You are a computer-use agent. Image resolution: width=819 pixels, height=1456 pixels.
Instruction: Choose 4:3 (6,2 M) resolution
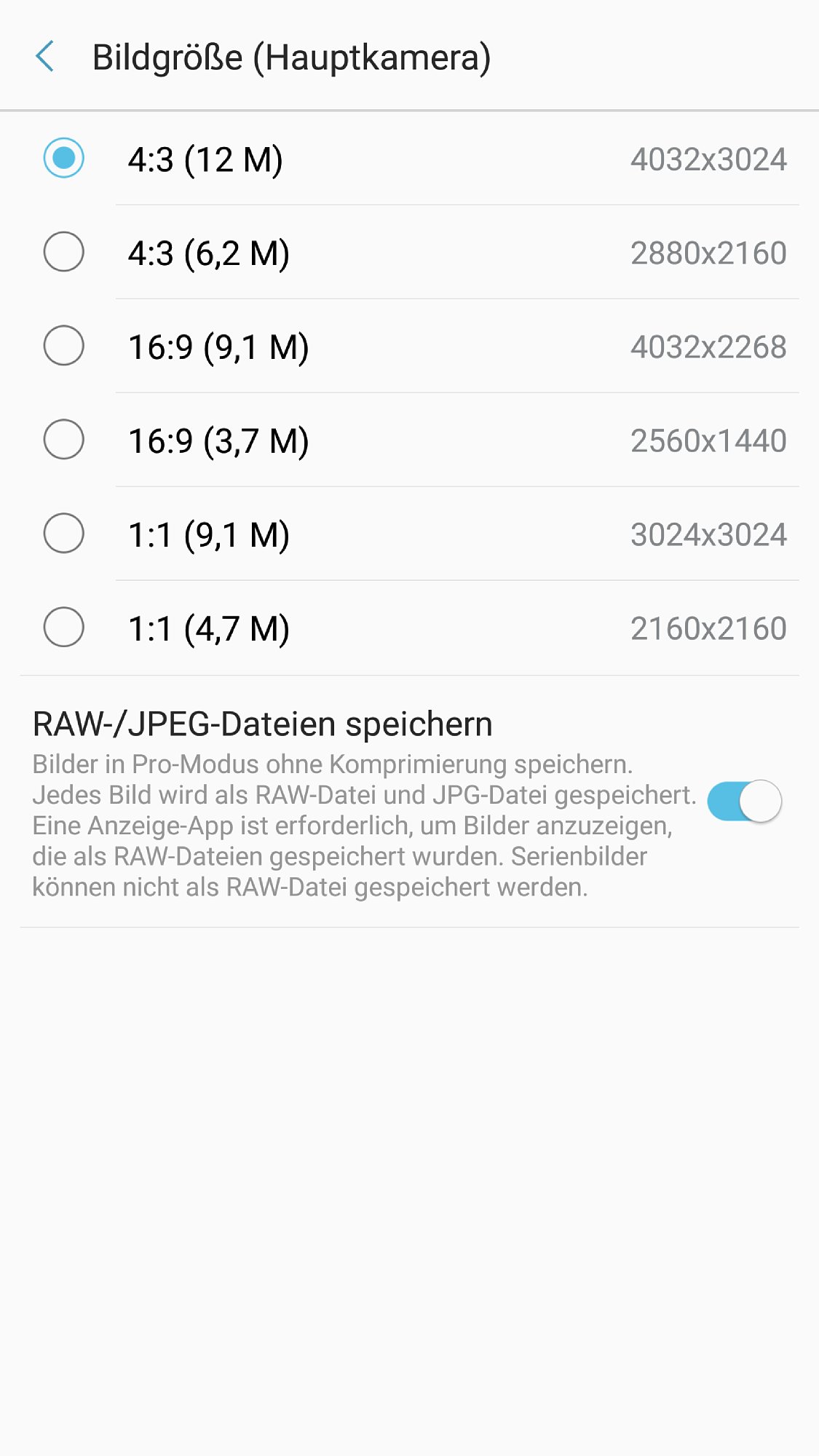pos(409,253)
